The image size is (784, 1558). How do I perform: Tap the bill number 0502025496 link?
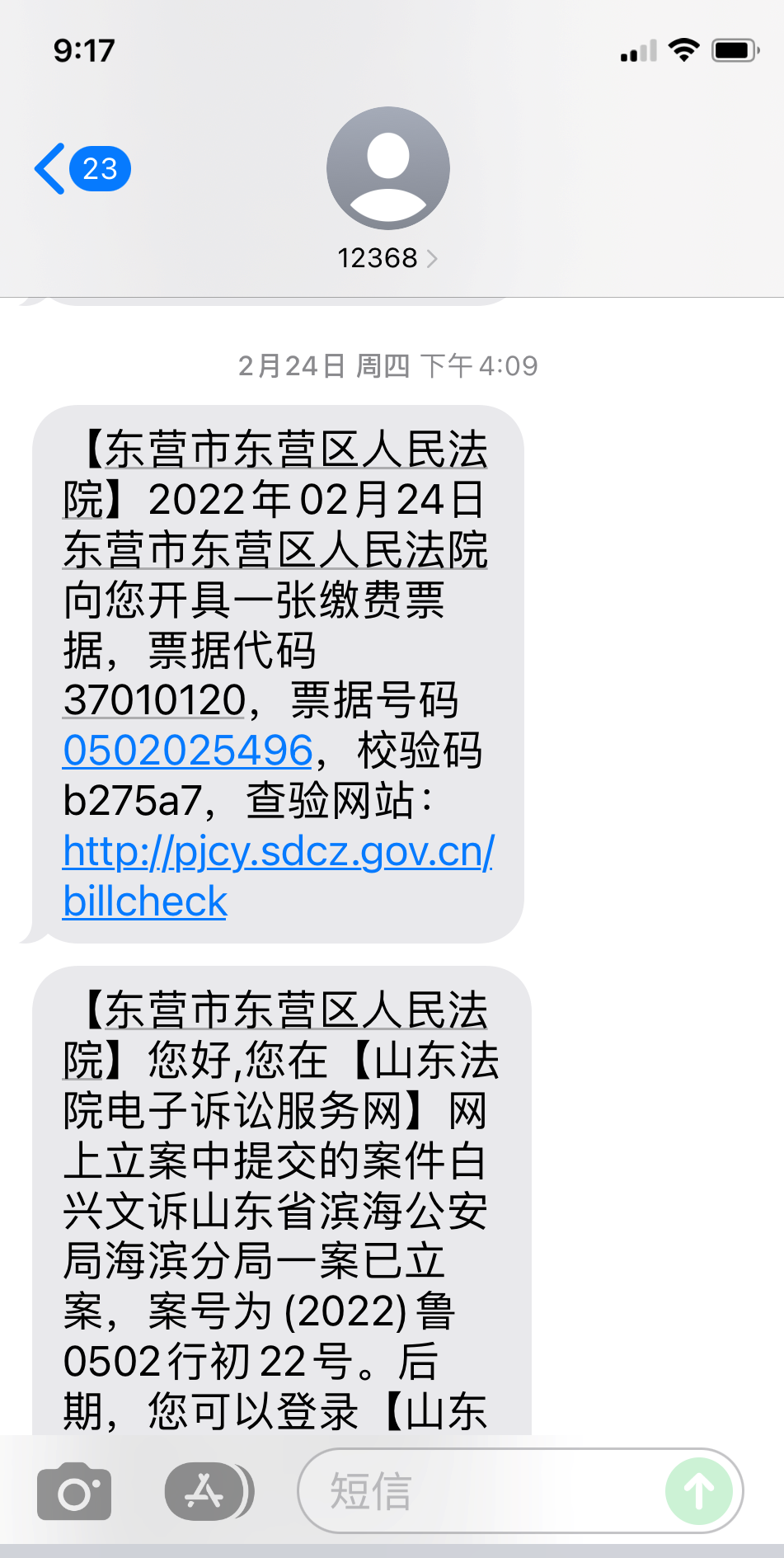(x=188, y=751)
